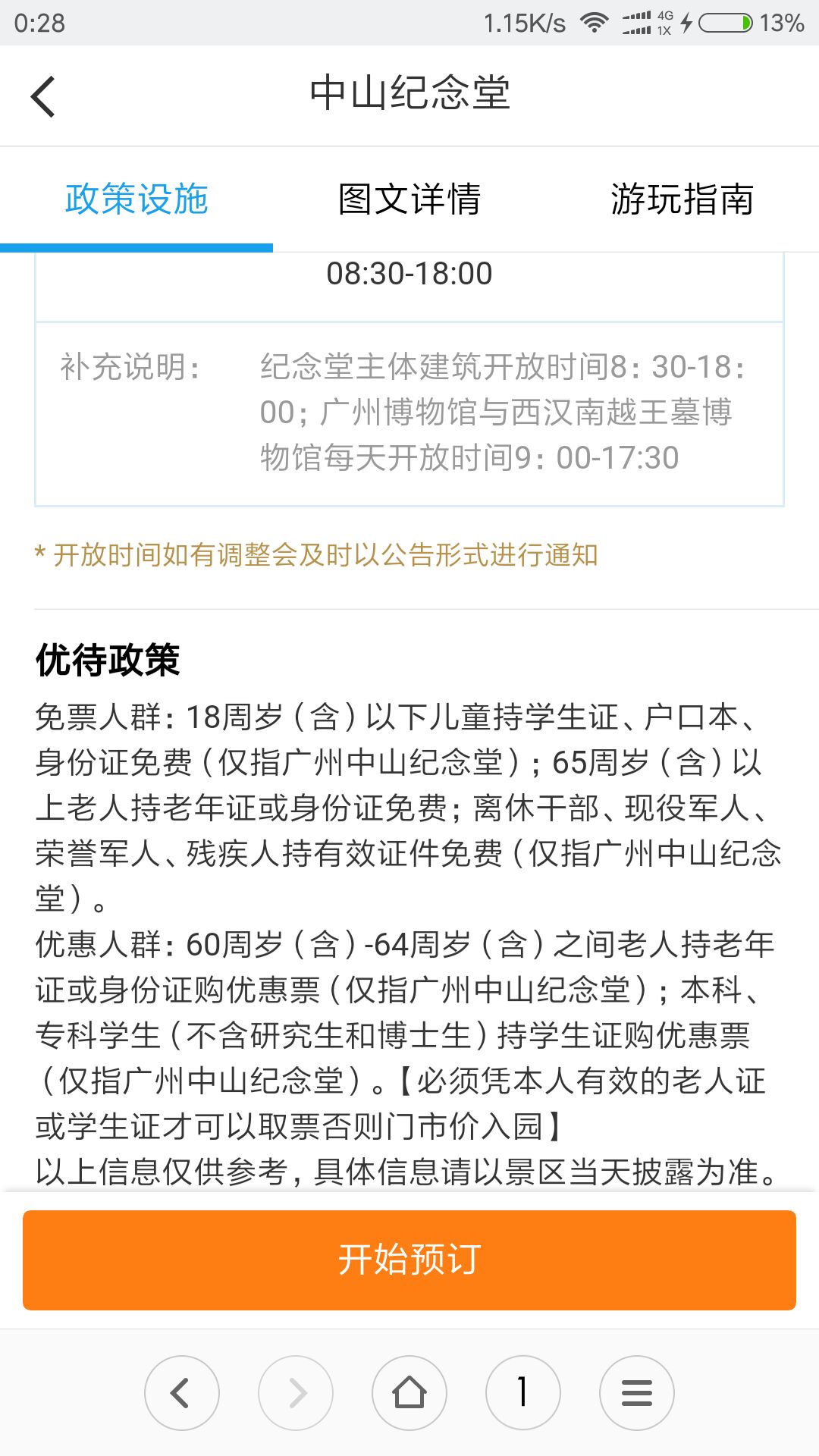Open the 游玩指南 tab
Image resolution: width=819 pixels, height=1456 pixels.
[682, 199]
